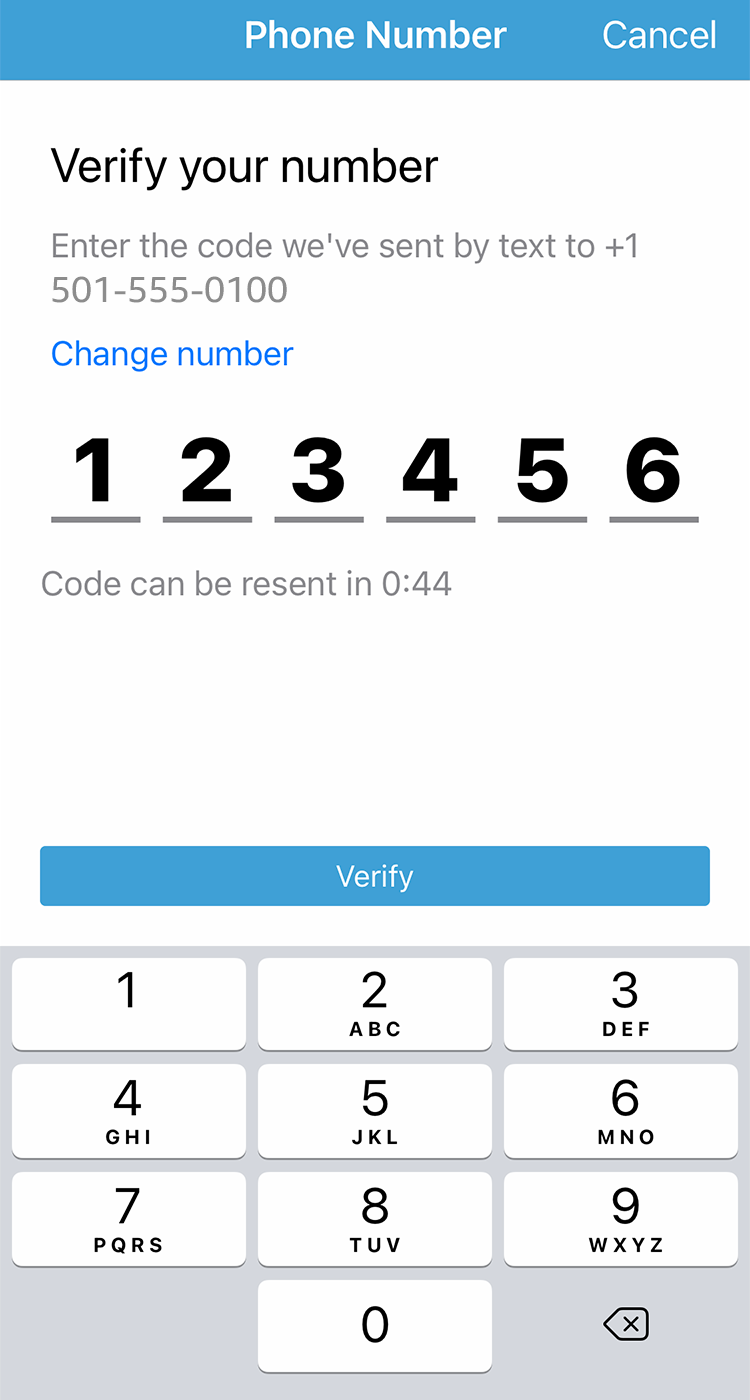Tap keypad key 9 WXYZ
The image size is (750, 1400).
[621, 1218]
